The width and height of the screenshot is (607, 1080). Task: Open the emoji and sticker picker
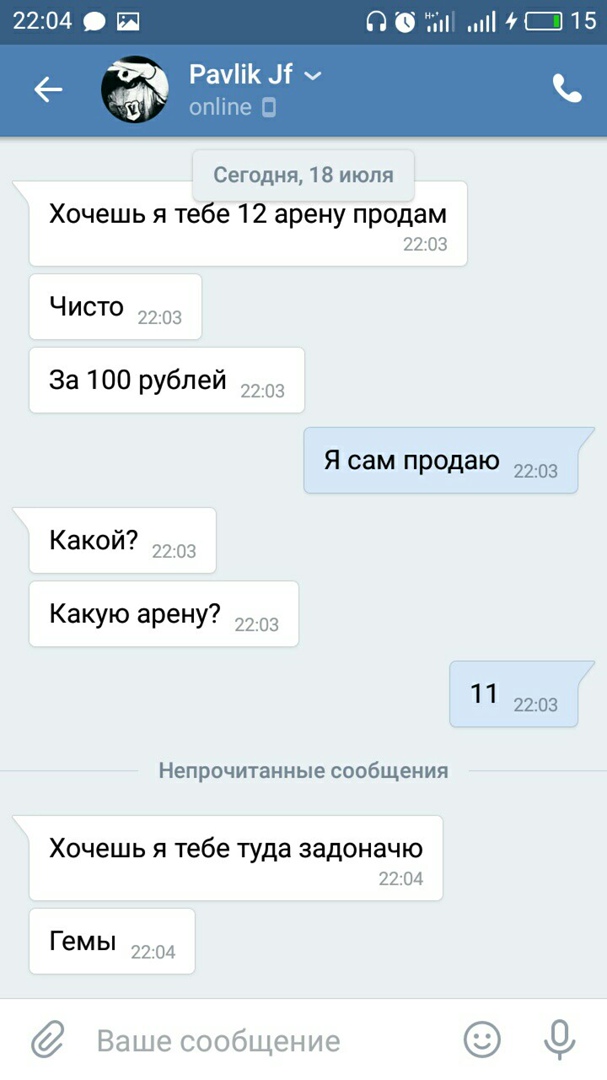tap(482, 1040)
